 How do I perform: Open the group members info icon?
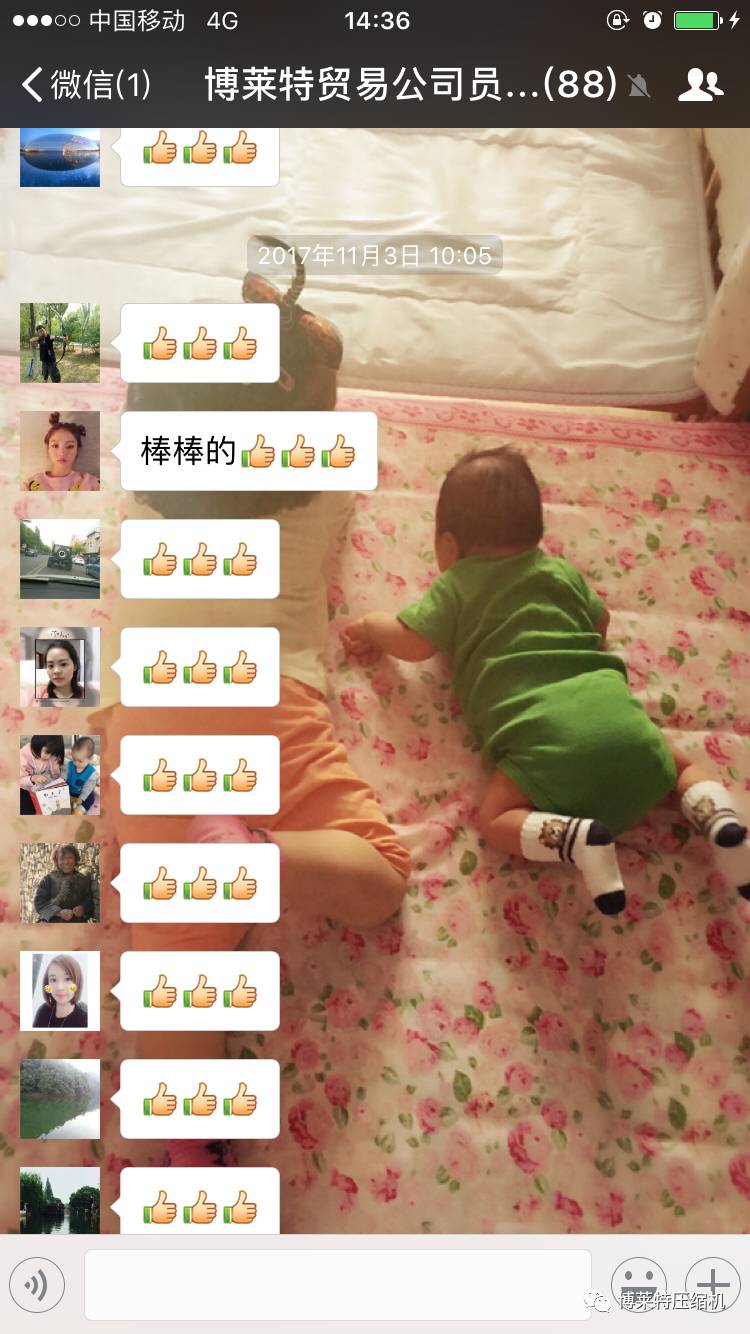click(x=700, y=85)
